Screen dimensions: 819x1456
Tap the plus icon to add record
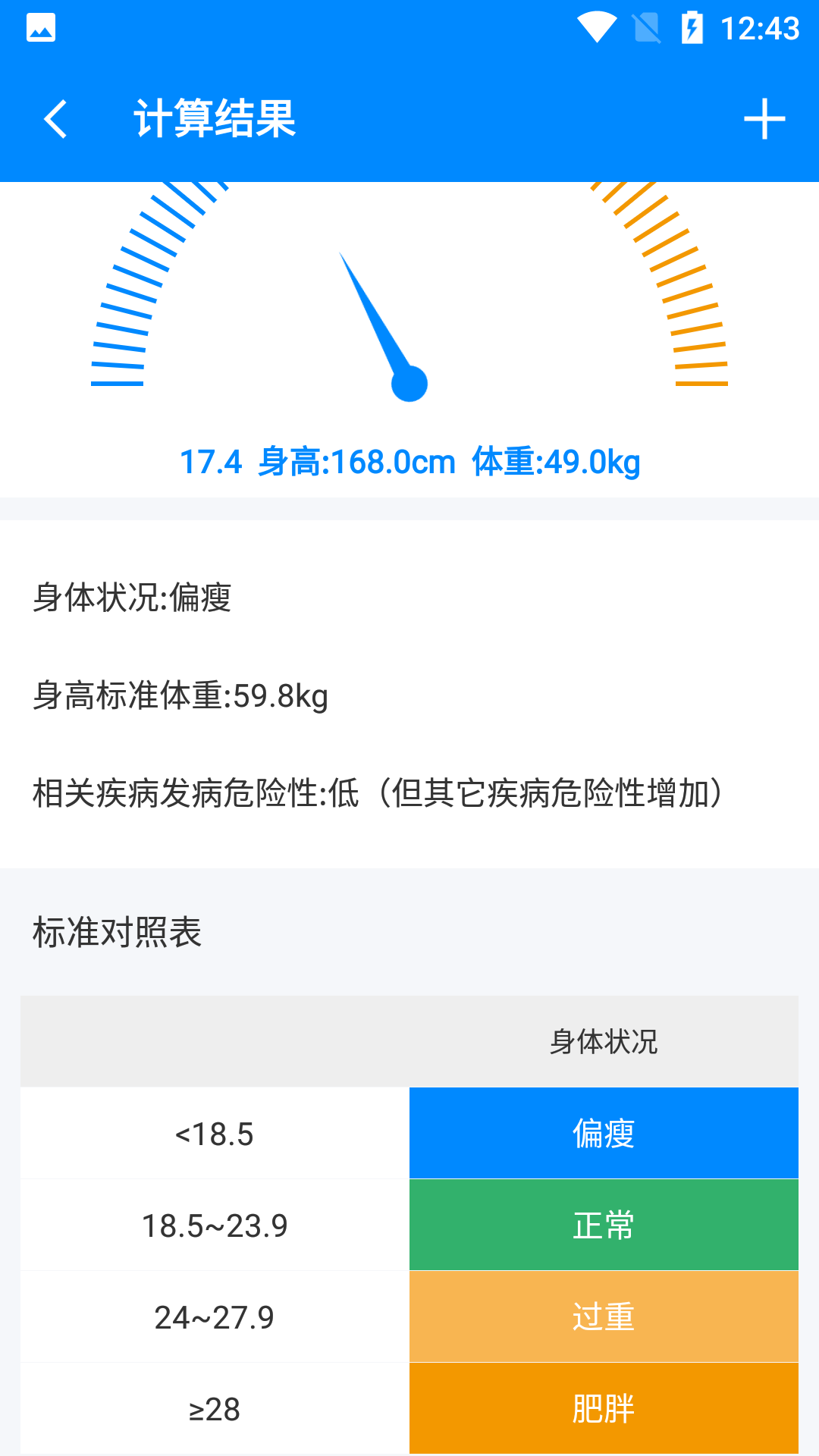pyautogui.click(x=764, y=118)
